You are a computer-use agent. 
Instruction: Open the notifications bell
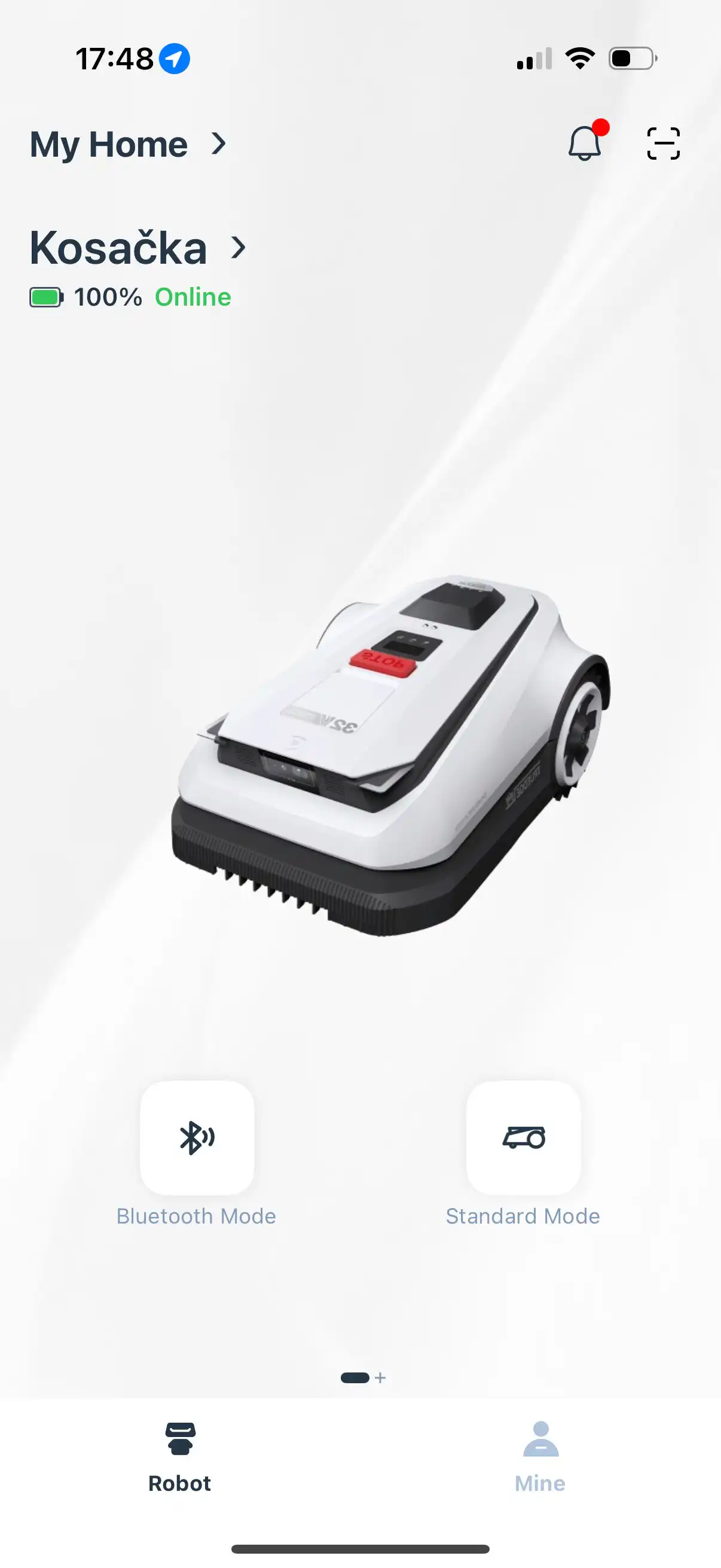click(x=585, y=144)
